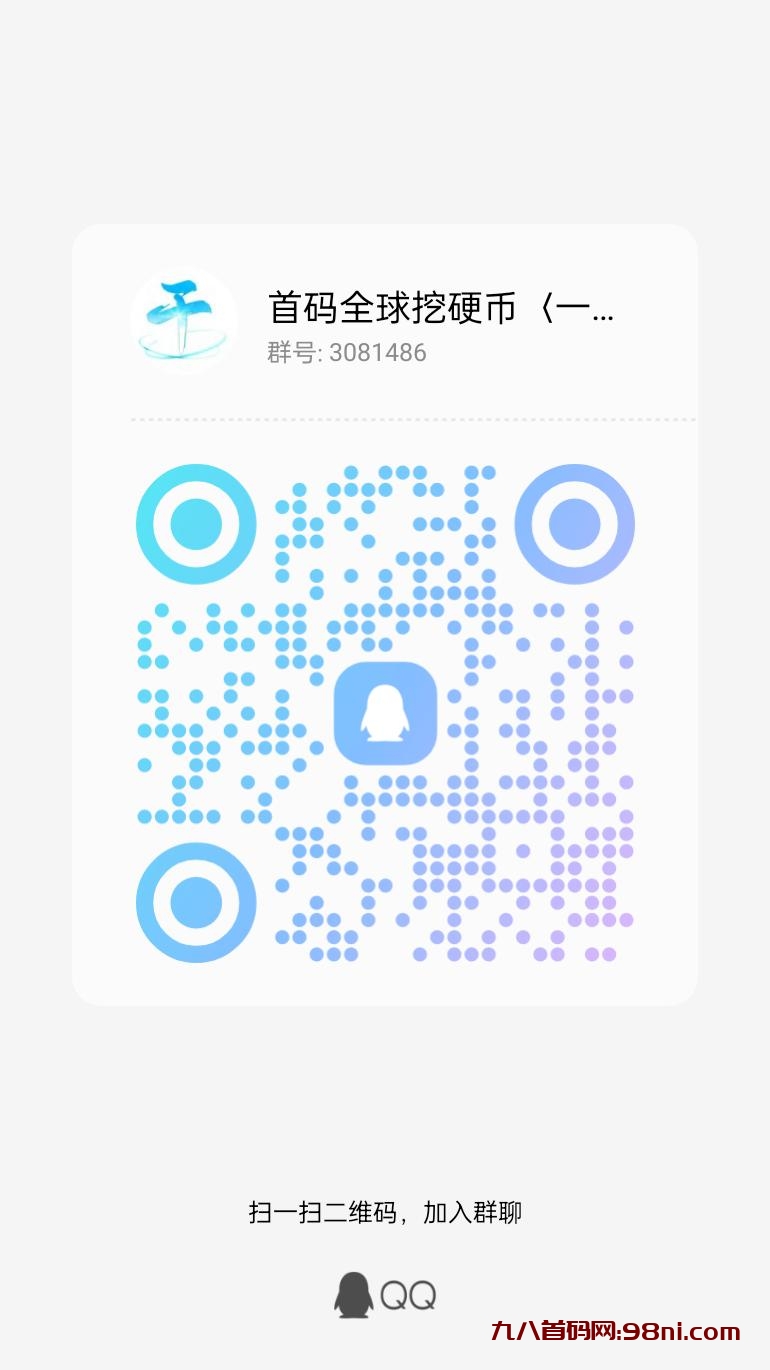Image resolution: width=770 pixels, height=1370 pixels.
Task: Click the group number 3081486
Action: point(377,352)
